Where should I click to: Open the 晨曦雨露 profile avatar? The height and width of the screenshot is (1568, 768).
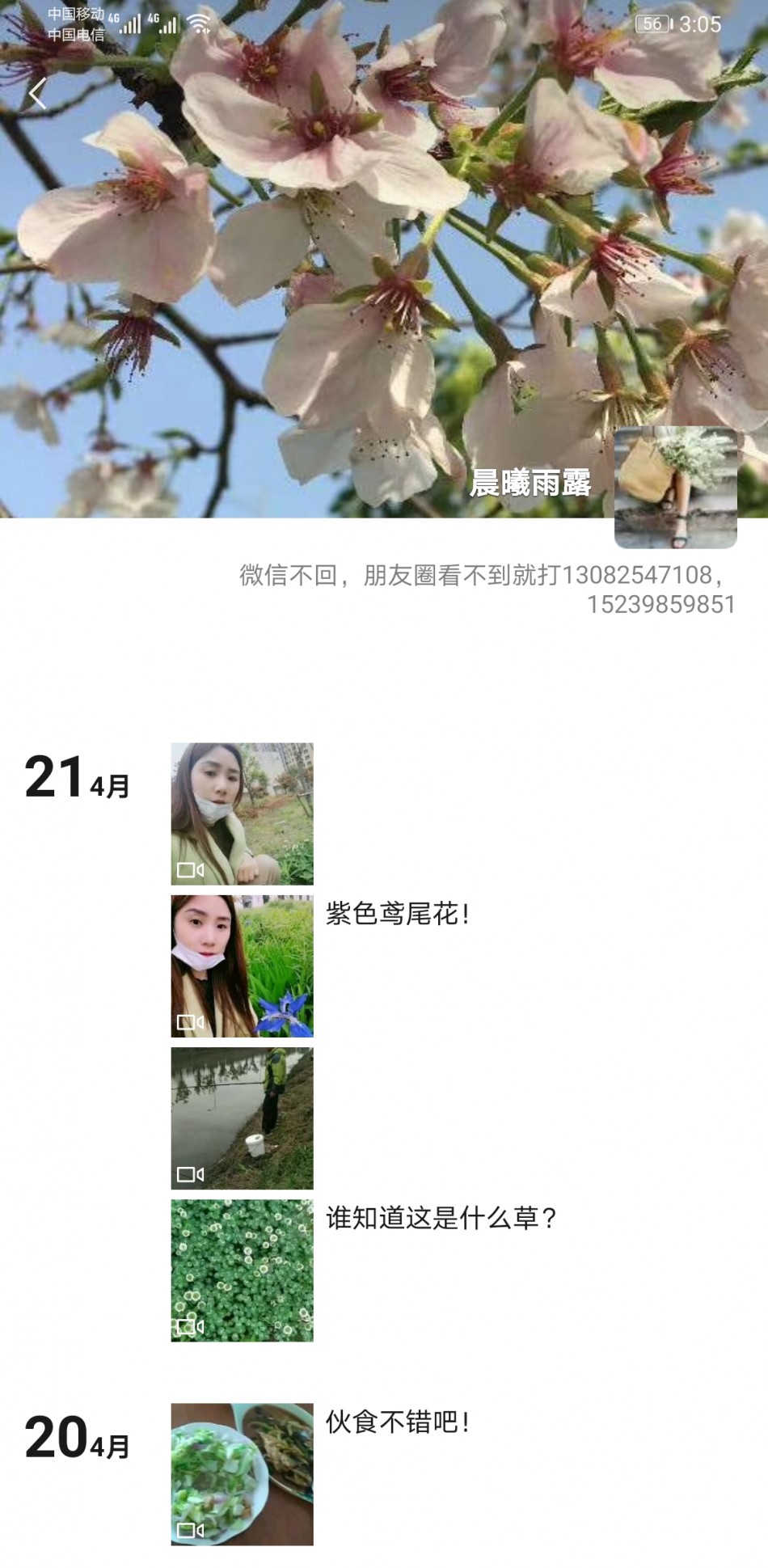pos(675,488)
